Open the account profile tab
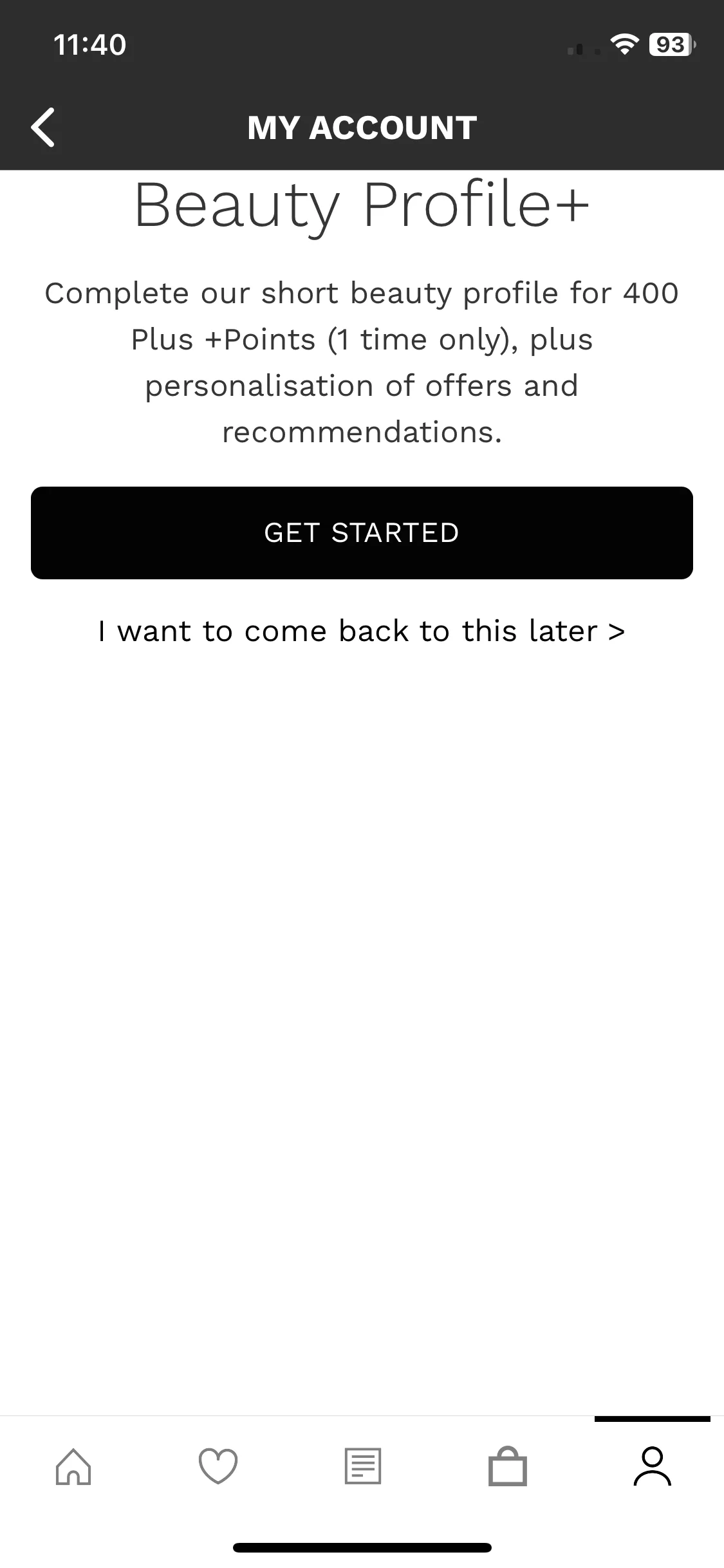This screenshot has width=724, height=1568. 652,1466
